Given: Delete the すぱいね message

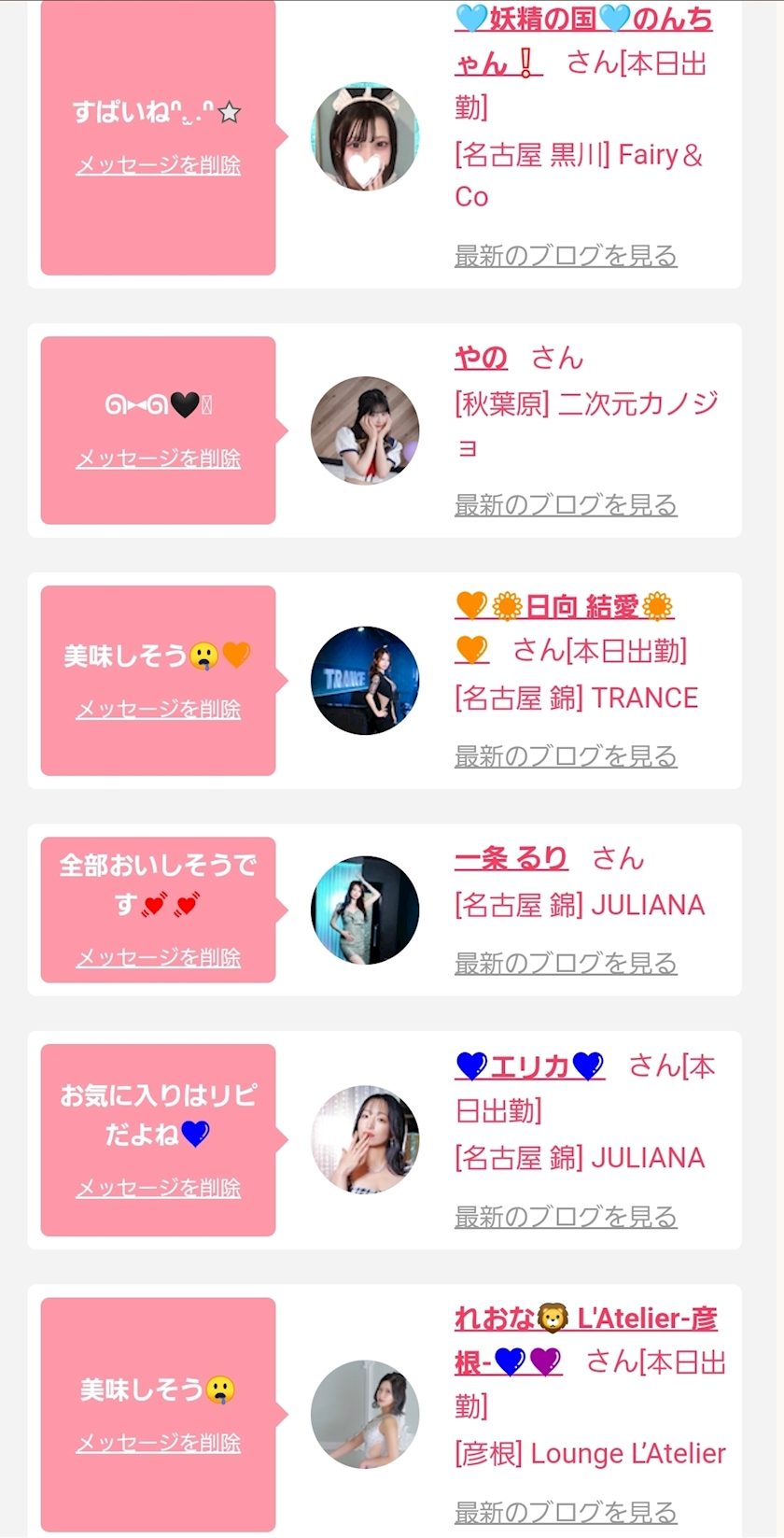Looking at the screenshot, I should [x=158, y=165].
